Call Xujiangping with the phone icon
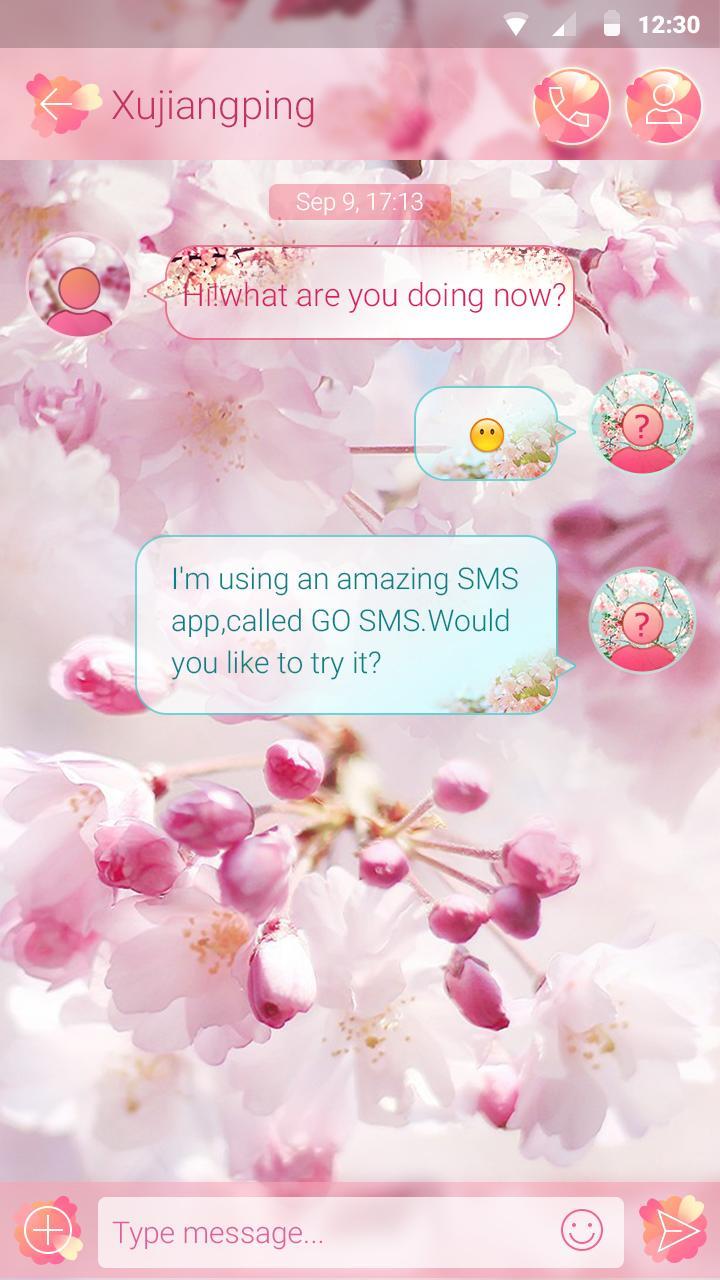720x1280 pixels. (571, 106)
